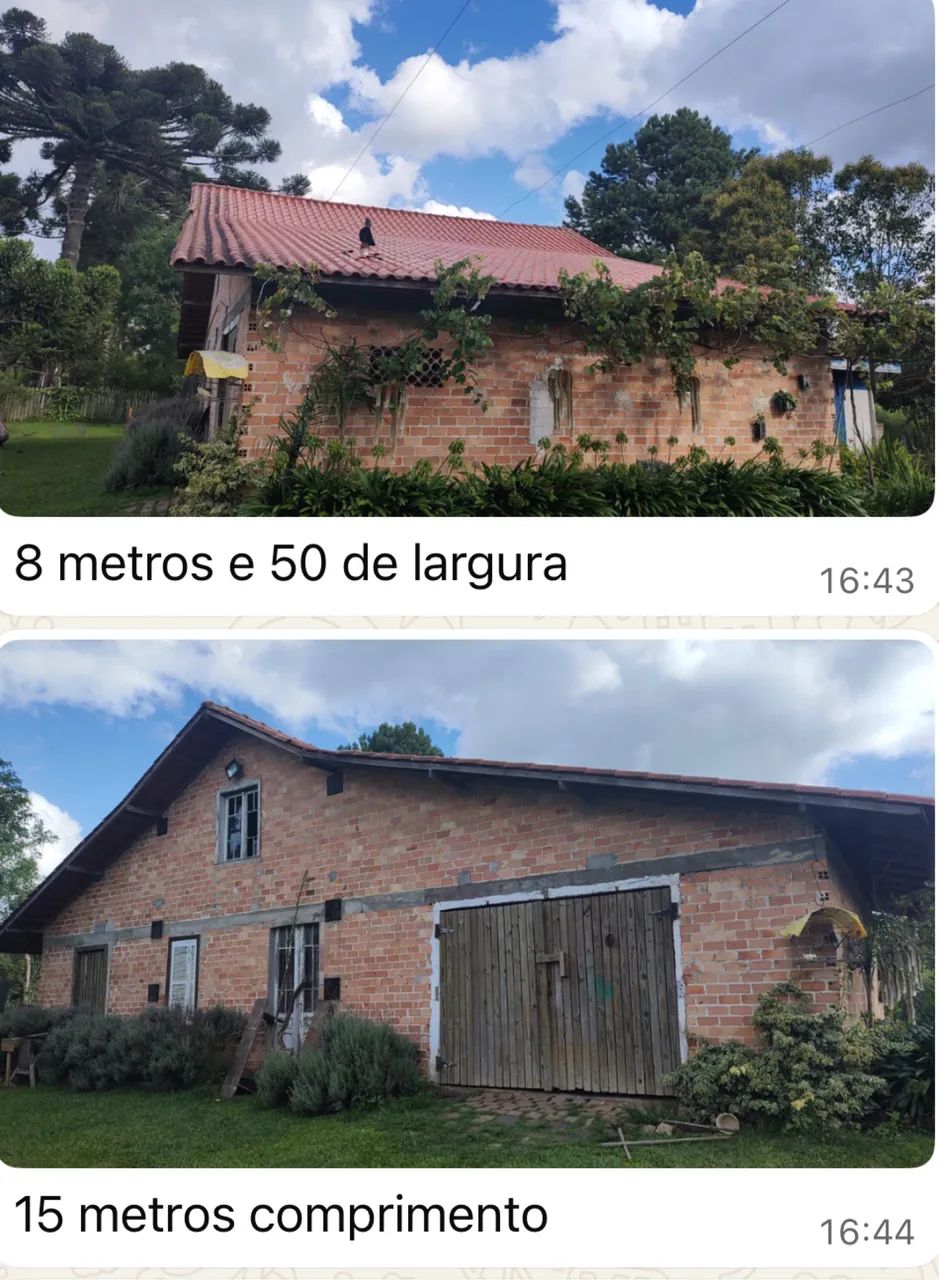Tap the top message bubble
939x1280 pixels.
(470, 400)
